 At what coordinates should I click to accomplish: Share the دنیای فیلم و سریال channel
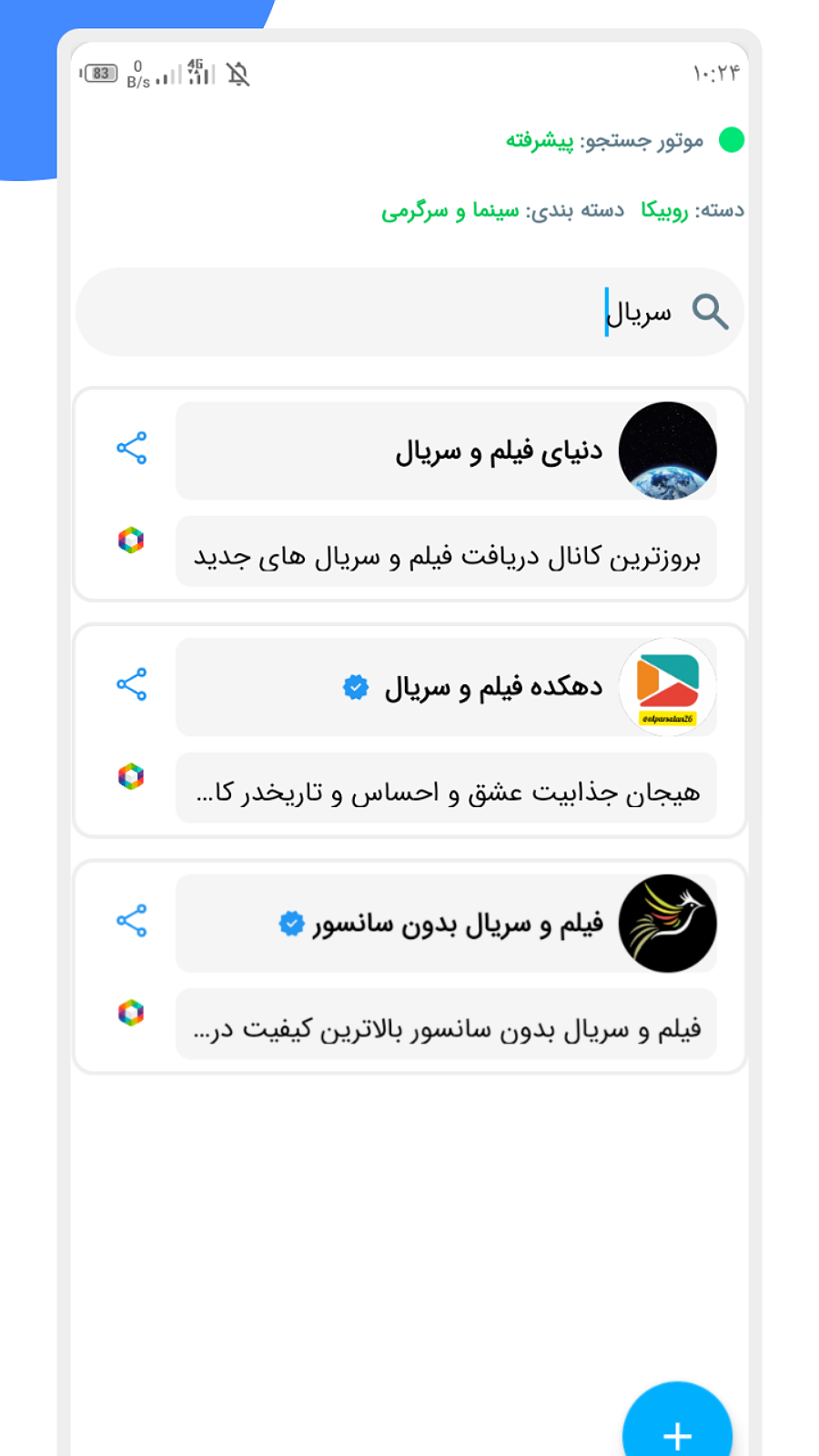(132, 448)
